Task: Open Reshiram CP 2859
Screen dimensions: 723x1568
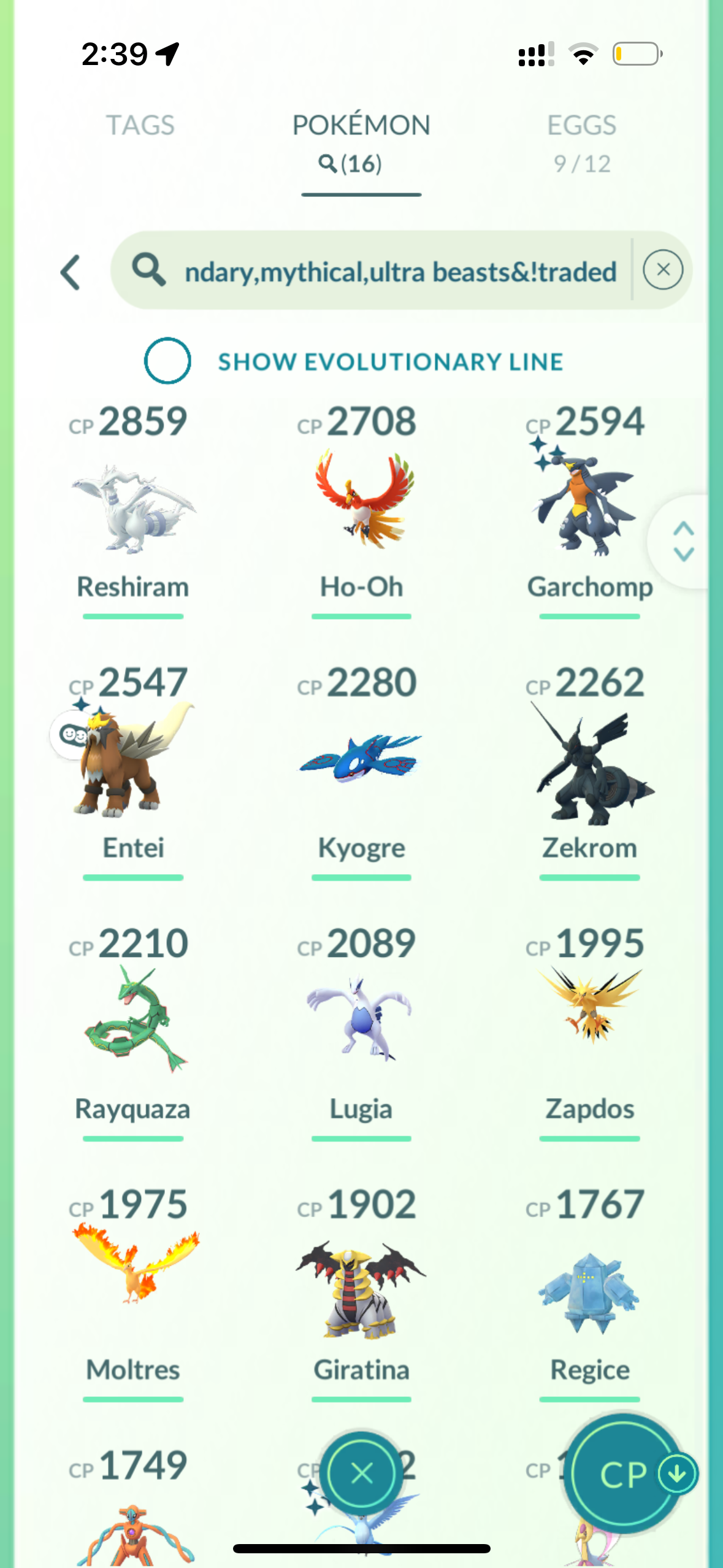Action: point(132,509)
